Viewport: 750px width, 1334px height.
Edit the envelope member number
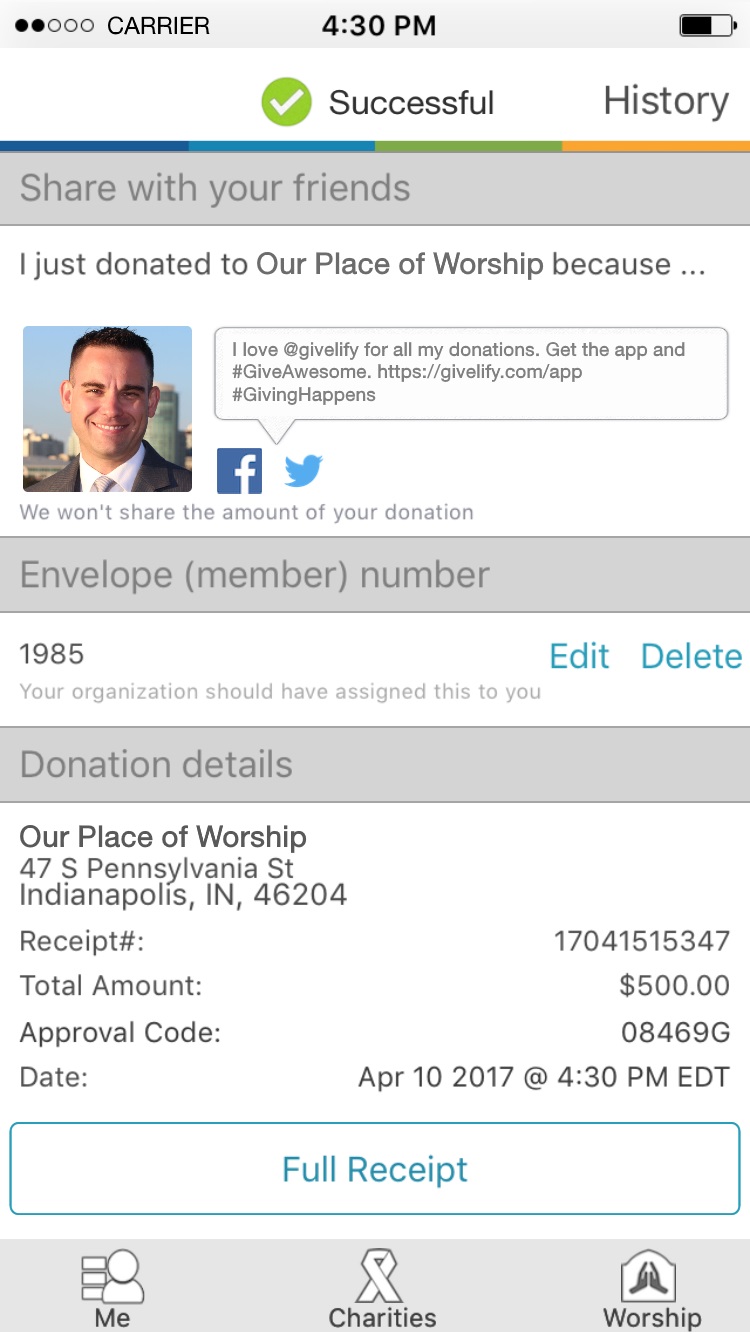tap(579, 656)
